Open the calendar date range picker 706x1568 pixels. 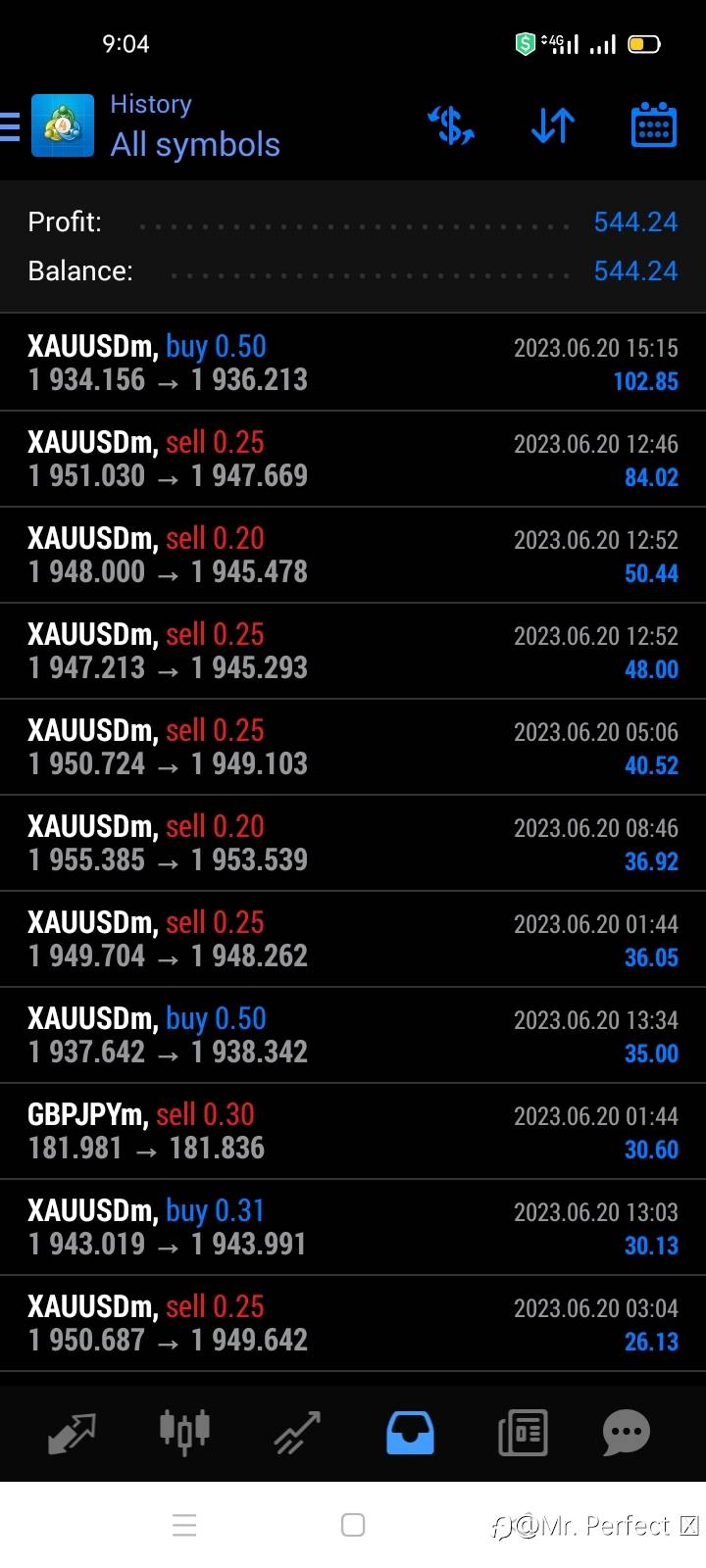pyautogui.click(x=653, y=125)
